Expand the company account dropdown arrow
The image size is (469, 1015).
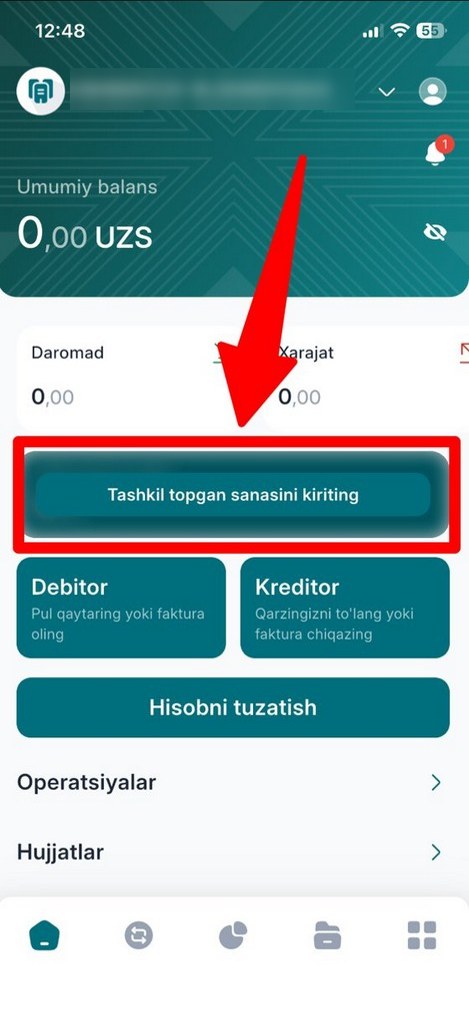point(387,93)
